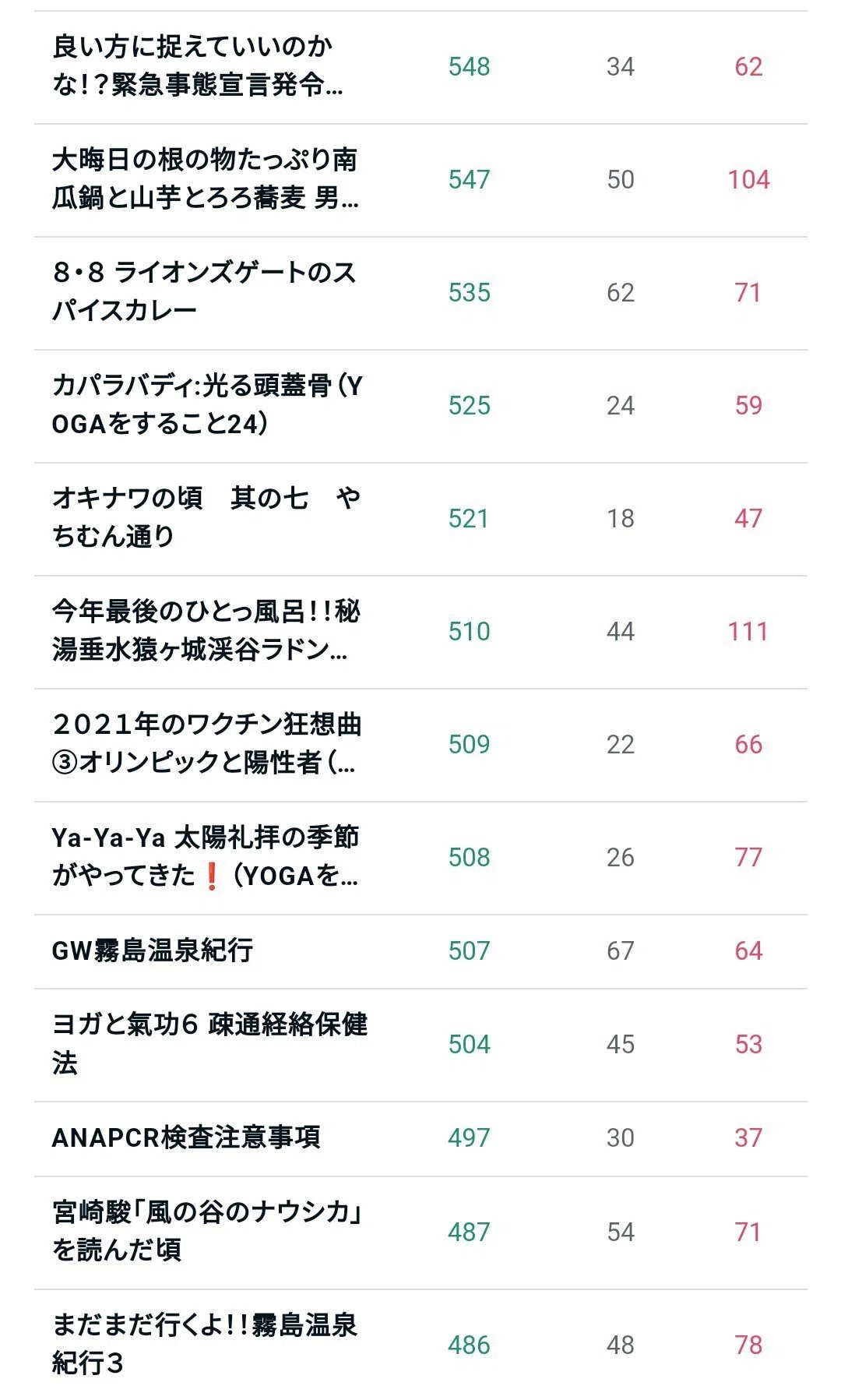841x1400 pixels.
Task: Open ANAPCR検査注意事項 article
Action: (186, 1137)
